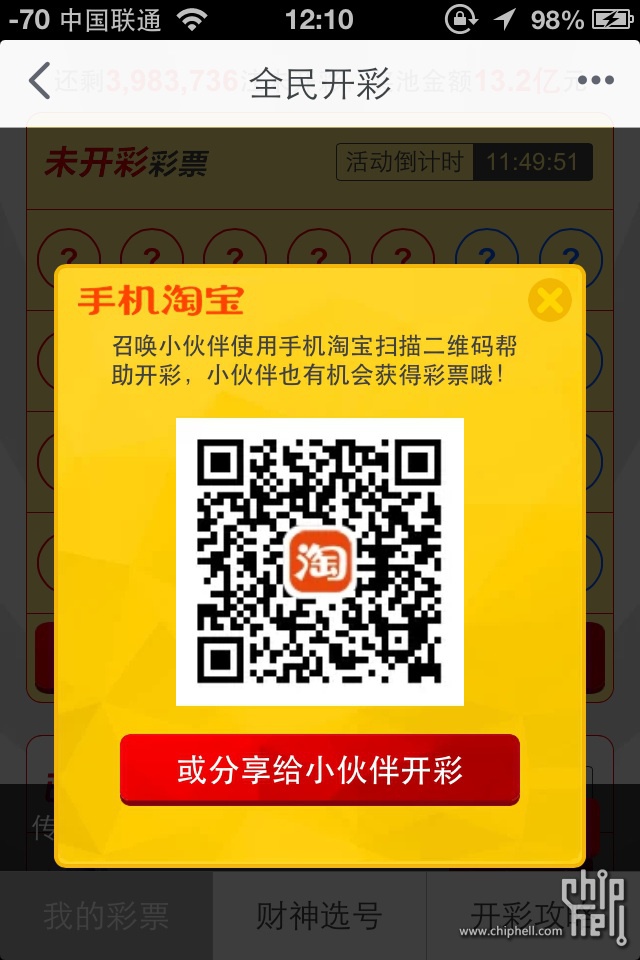Tap 或分享给小伙伴开彩 share button
This screenshot has height=960, width=640.
pyautogui.click(x=320, y=770)
